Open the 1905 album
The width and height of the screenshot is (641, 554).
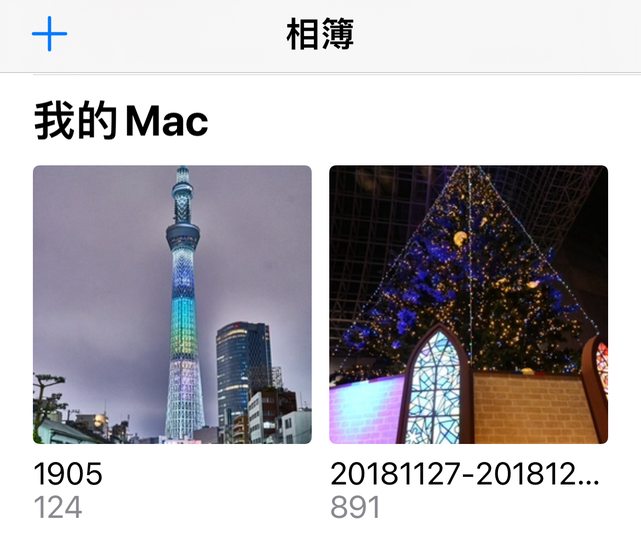(172, 304)
